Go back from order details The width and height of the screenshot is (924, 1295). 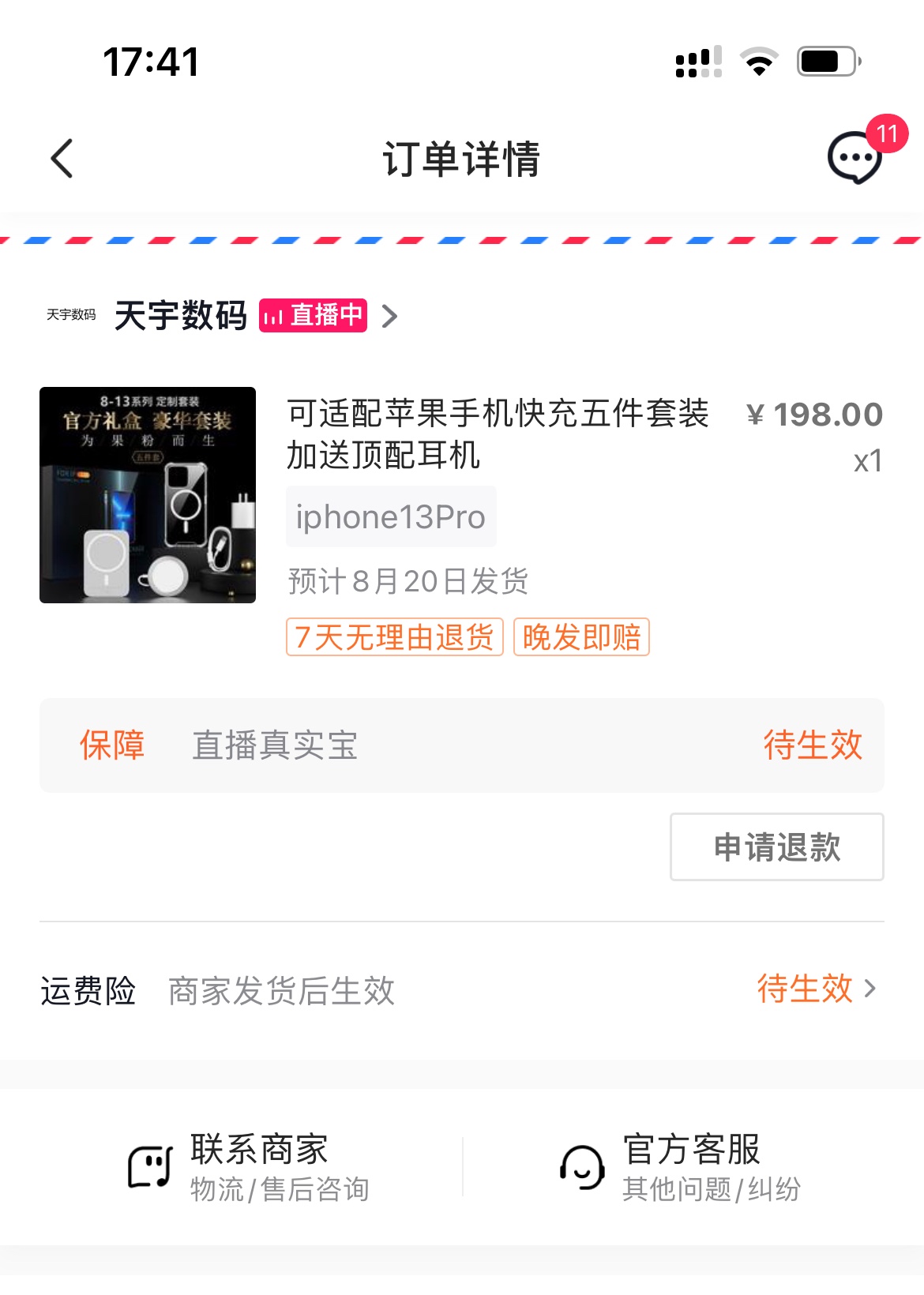pyautogui.click(x=62, y=159)
